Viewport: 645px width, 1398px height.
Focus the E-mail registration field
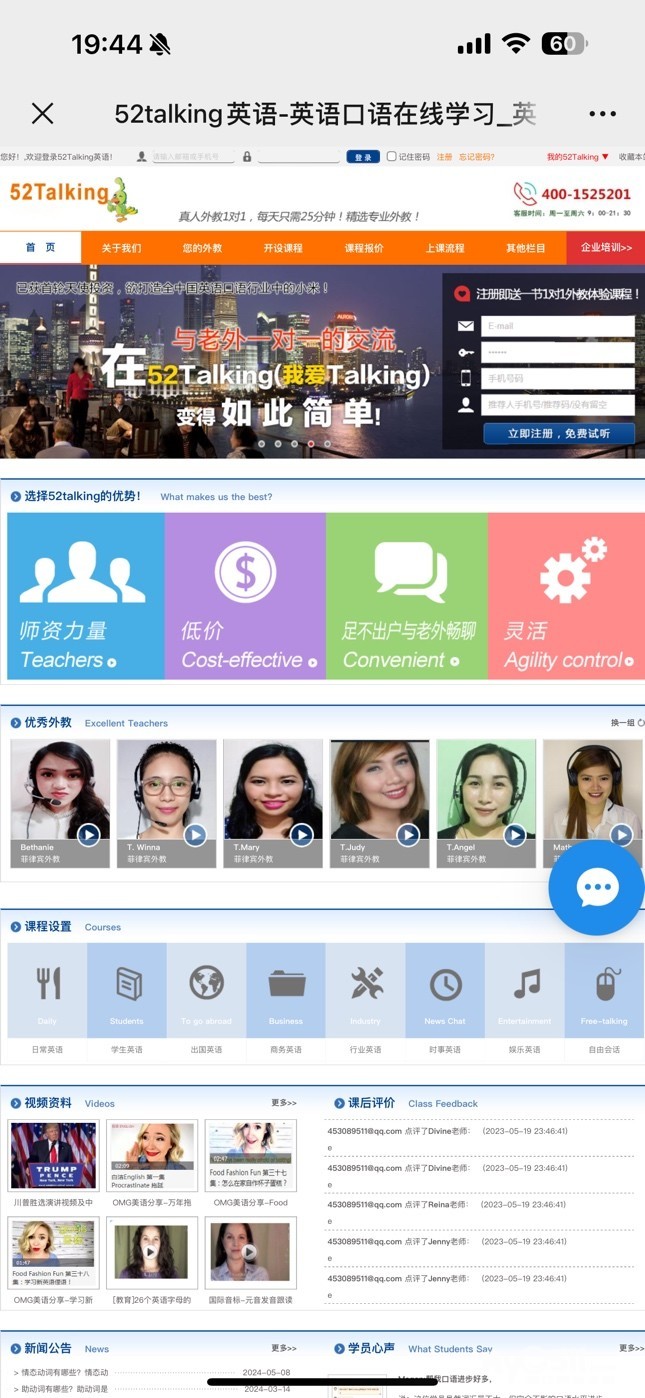558,326
